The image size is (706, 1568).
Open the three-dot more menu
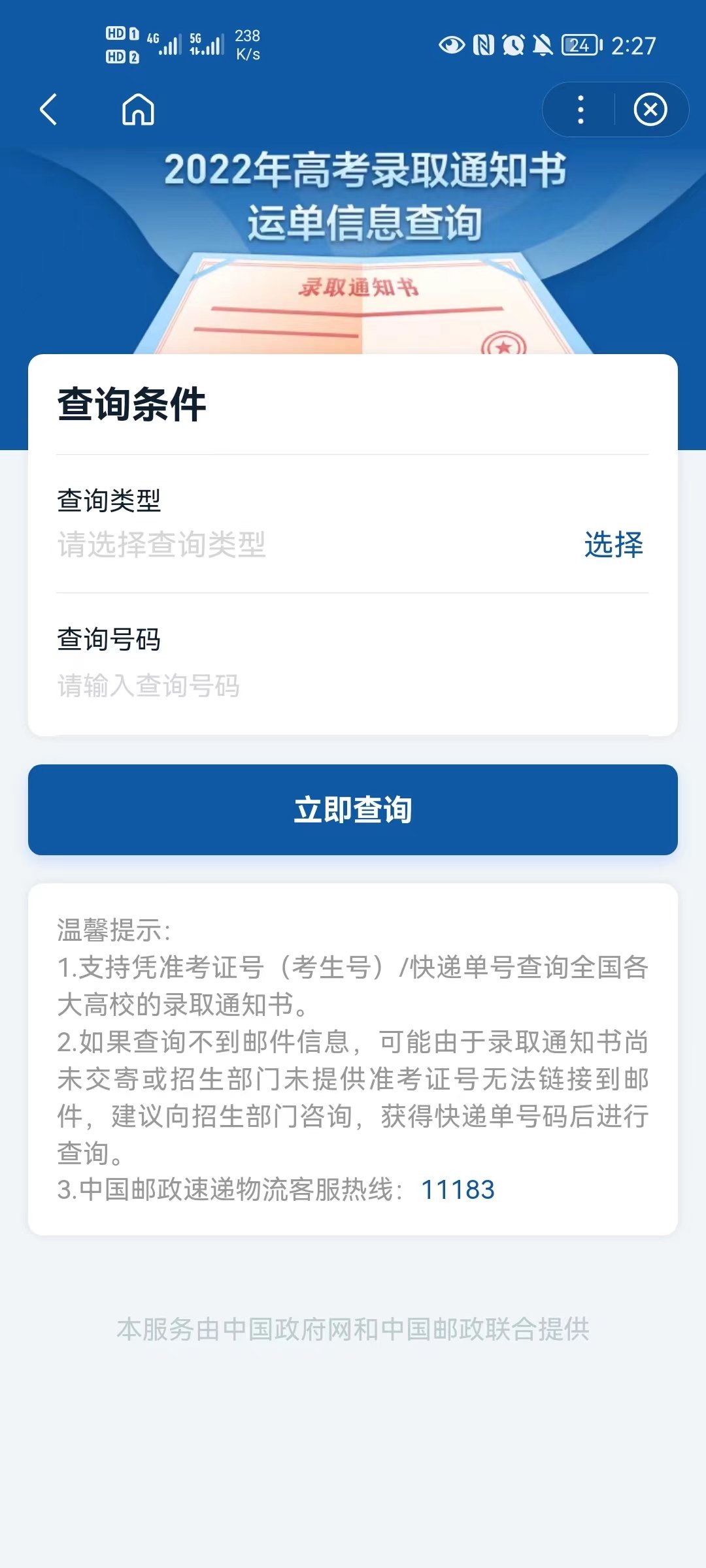[x=580, y=109]
